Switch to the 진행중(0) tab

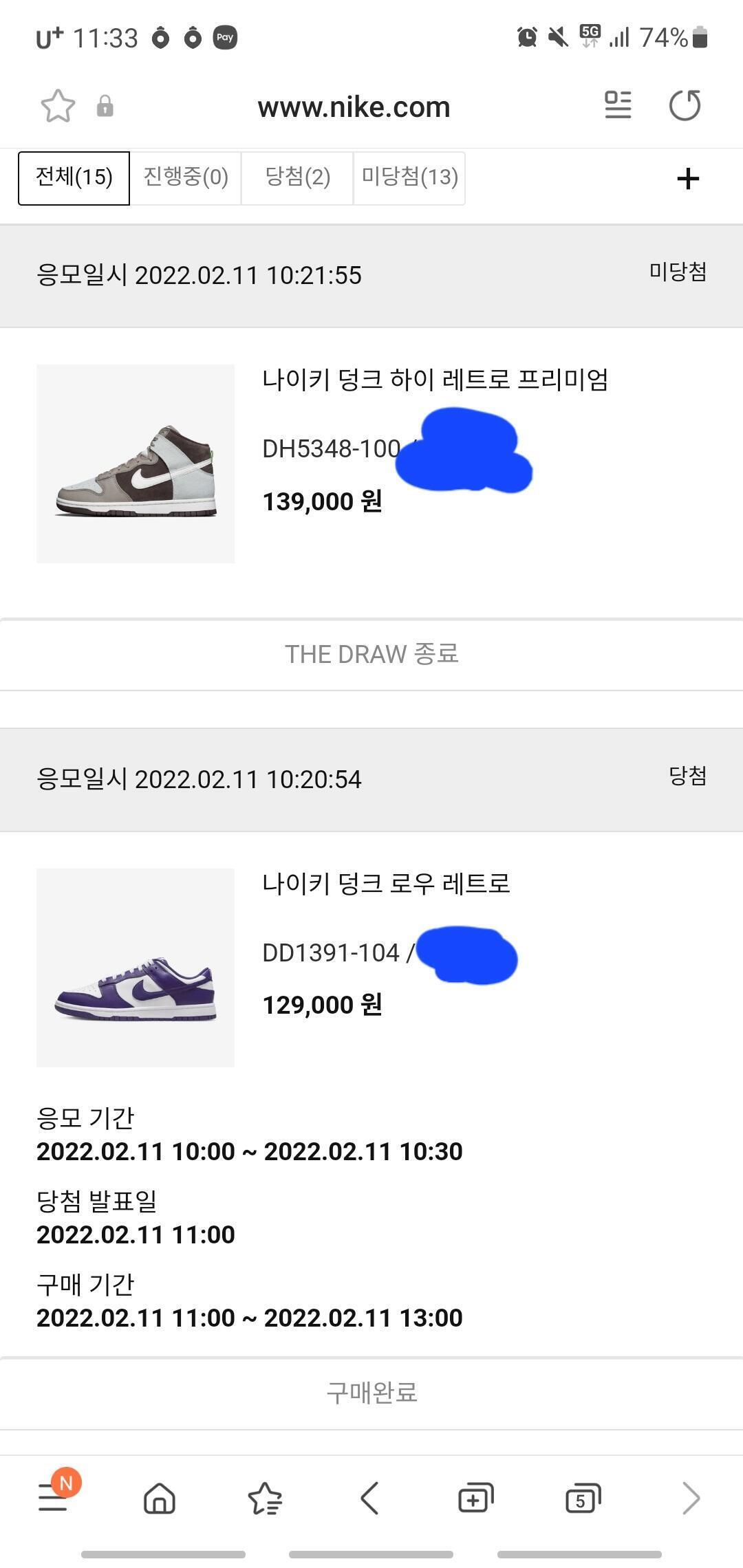tap(186, 178)
